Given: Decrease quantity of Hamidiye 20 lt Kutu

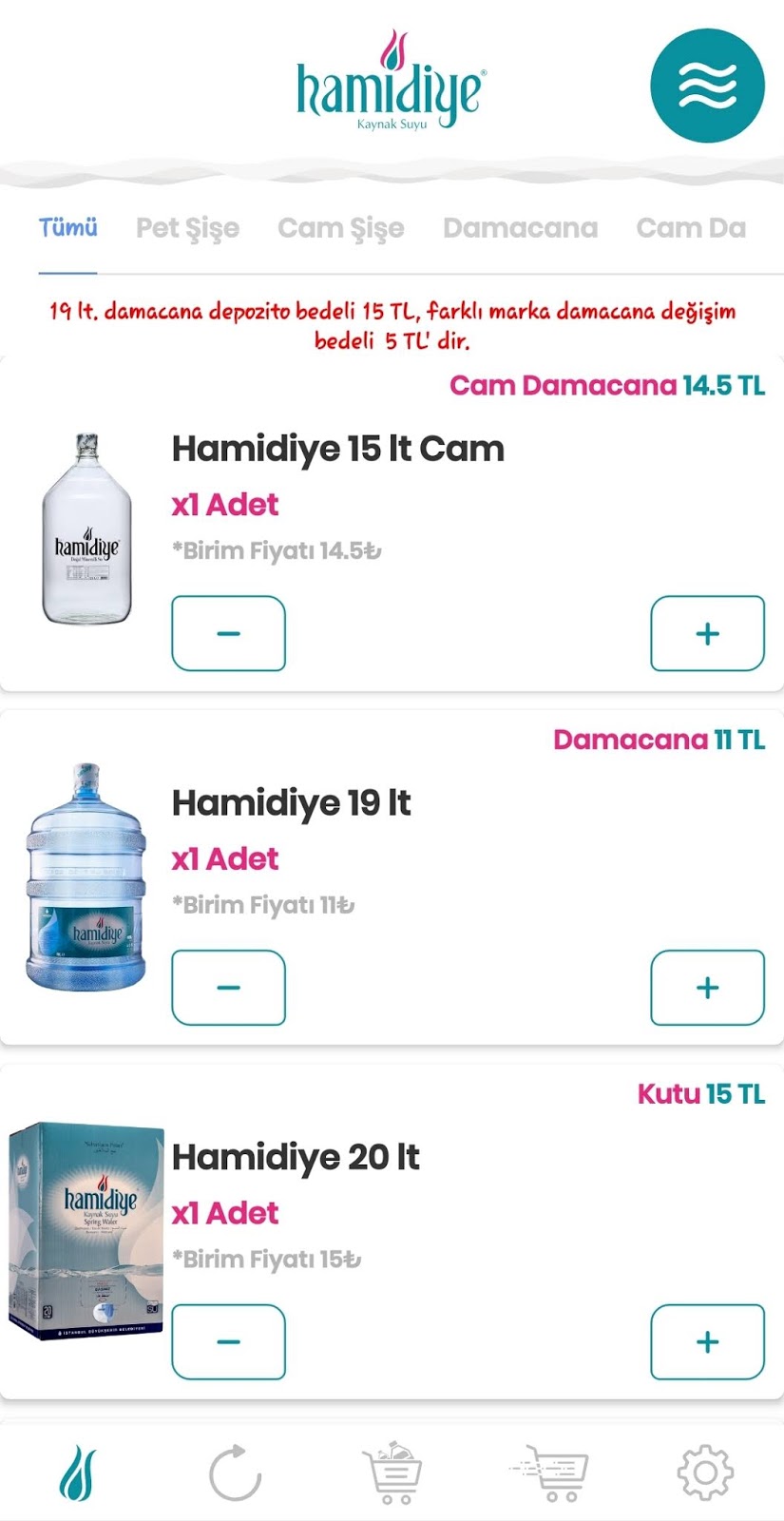Looking at the screenshot, I should pyautogui.click(x=228, y=1341).
